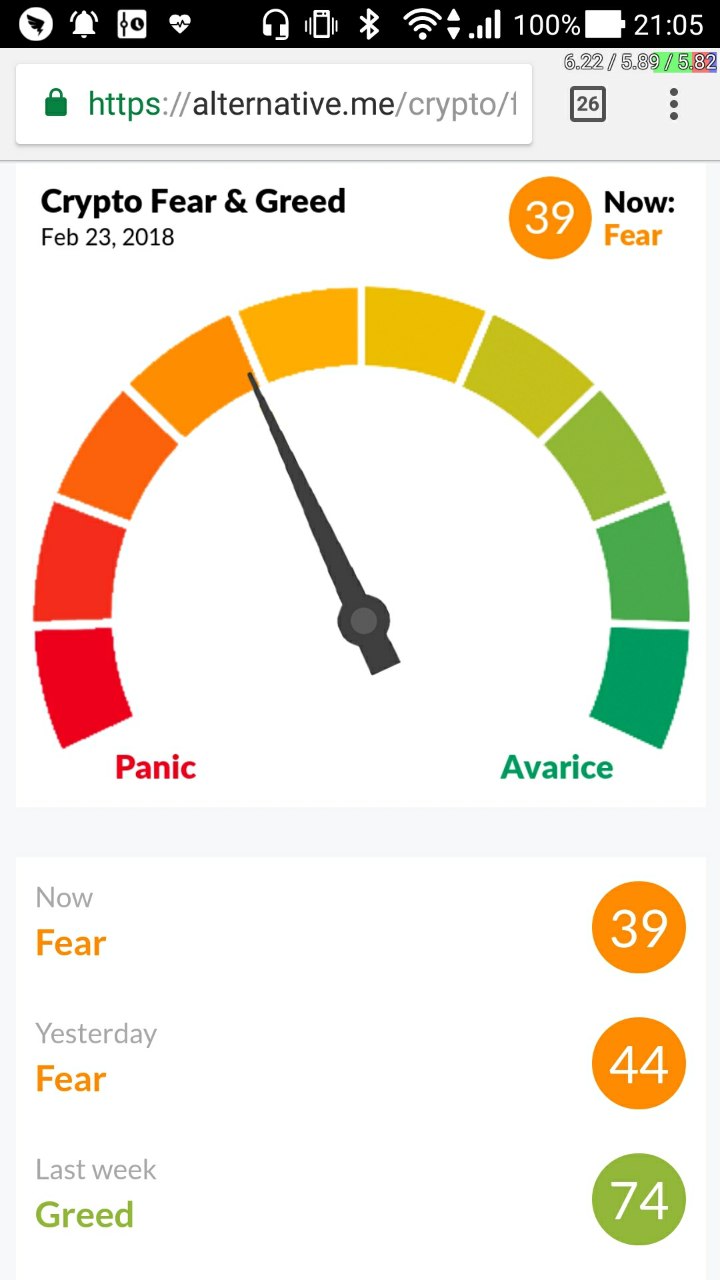Open the tab switcher showing 26 tabs
This screenshot has width=720, height=1280.
pyautogui.click(x=587, y=104)
